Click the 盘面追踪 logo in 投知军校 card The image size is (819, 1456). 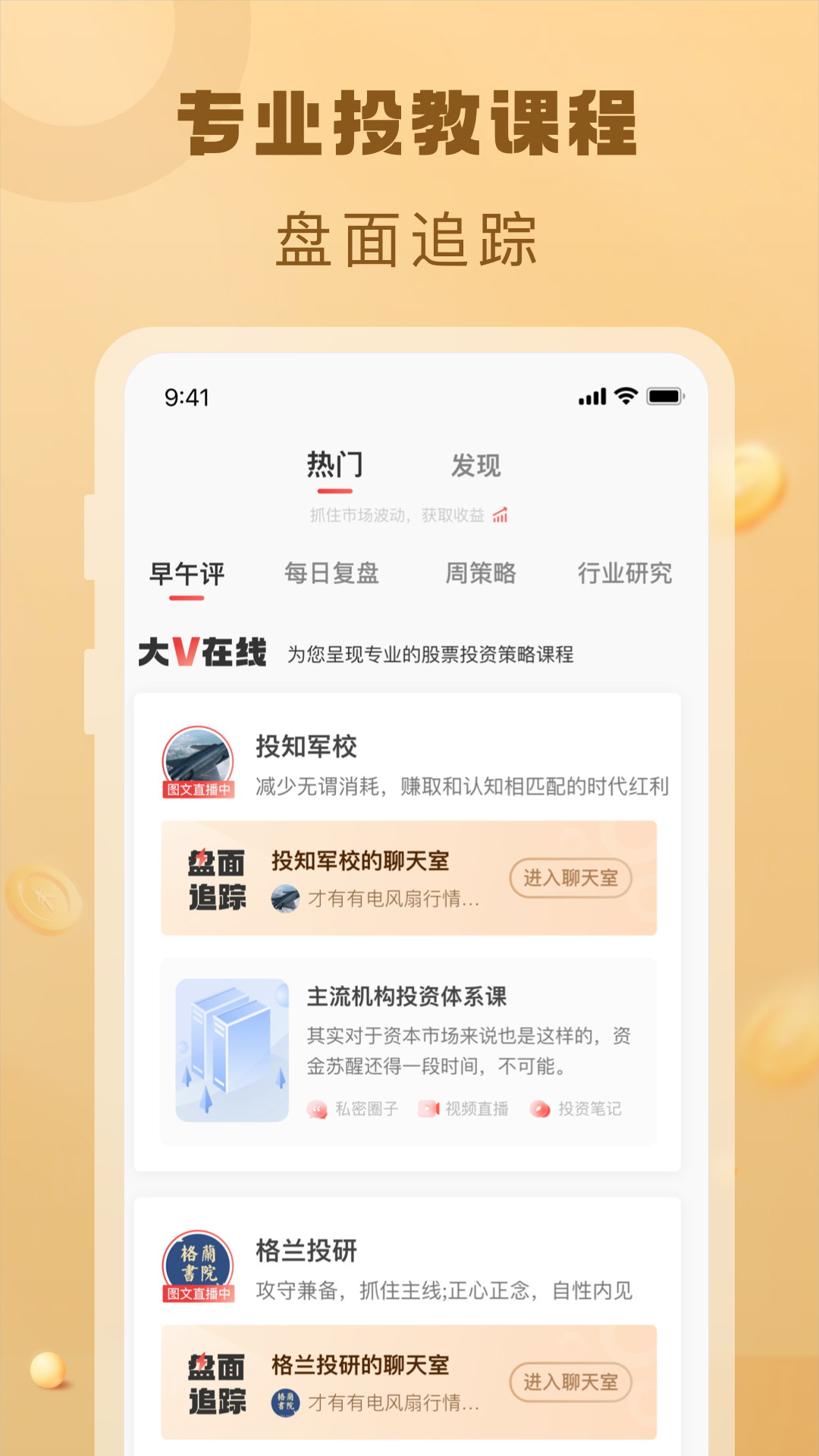216,878
